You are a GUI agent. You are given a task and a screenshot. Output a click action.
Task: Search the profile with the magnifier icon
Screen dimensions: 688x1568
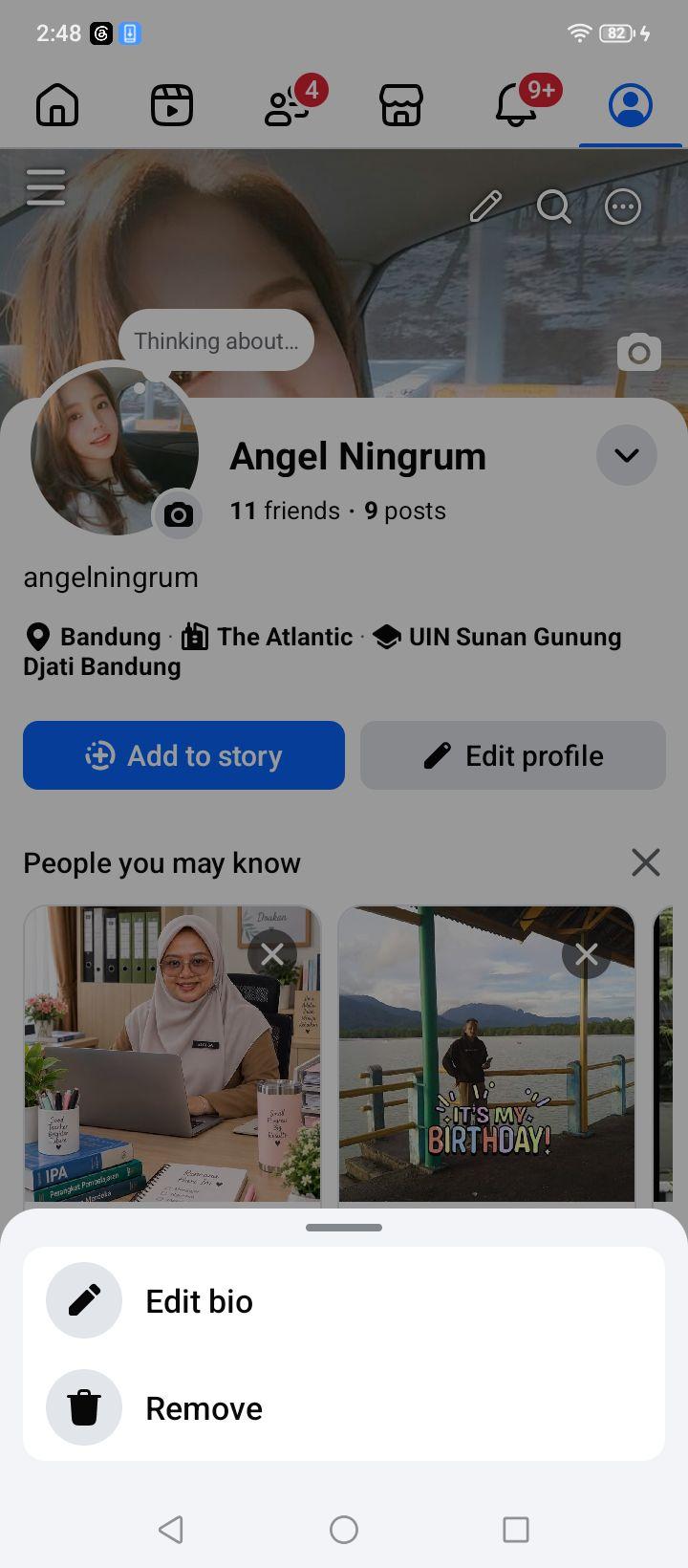click(x=554, y=206)
